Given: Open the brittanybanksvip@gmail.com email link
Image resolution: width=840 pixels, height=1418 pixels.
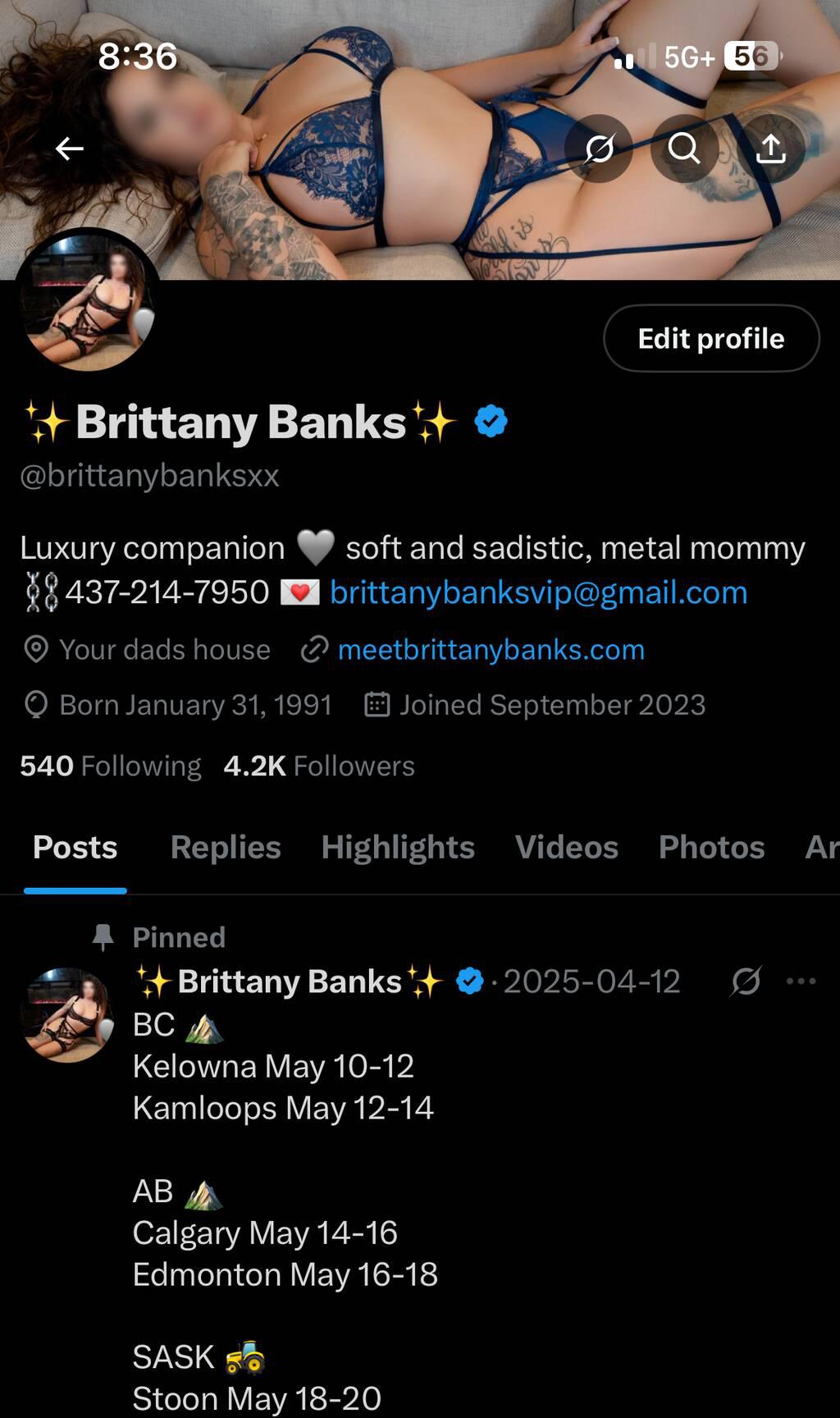Looking at the screenshot, I should 538,592.
